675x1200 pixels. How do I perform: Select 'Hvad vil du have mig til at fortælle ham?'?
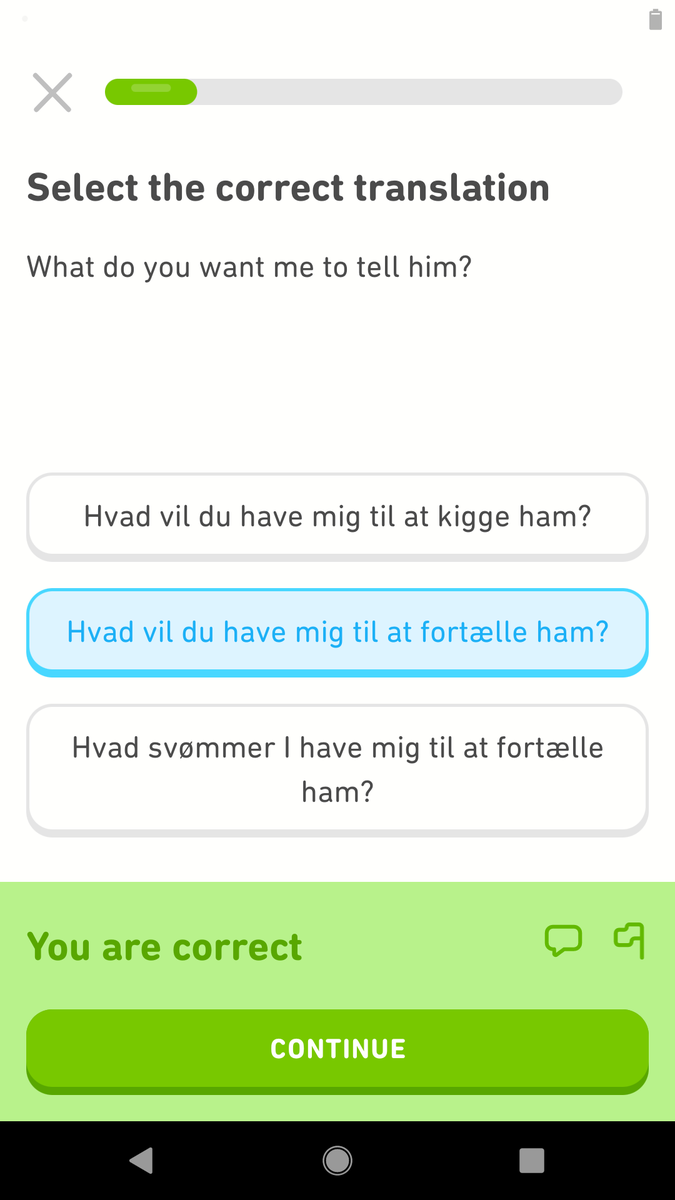click(x=337, y=632)
